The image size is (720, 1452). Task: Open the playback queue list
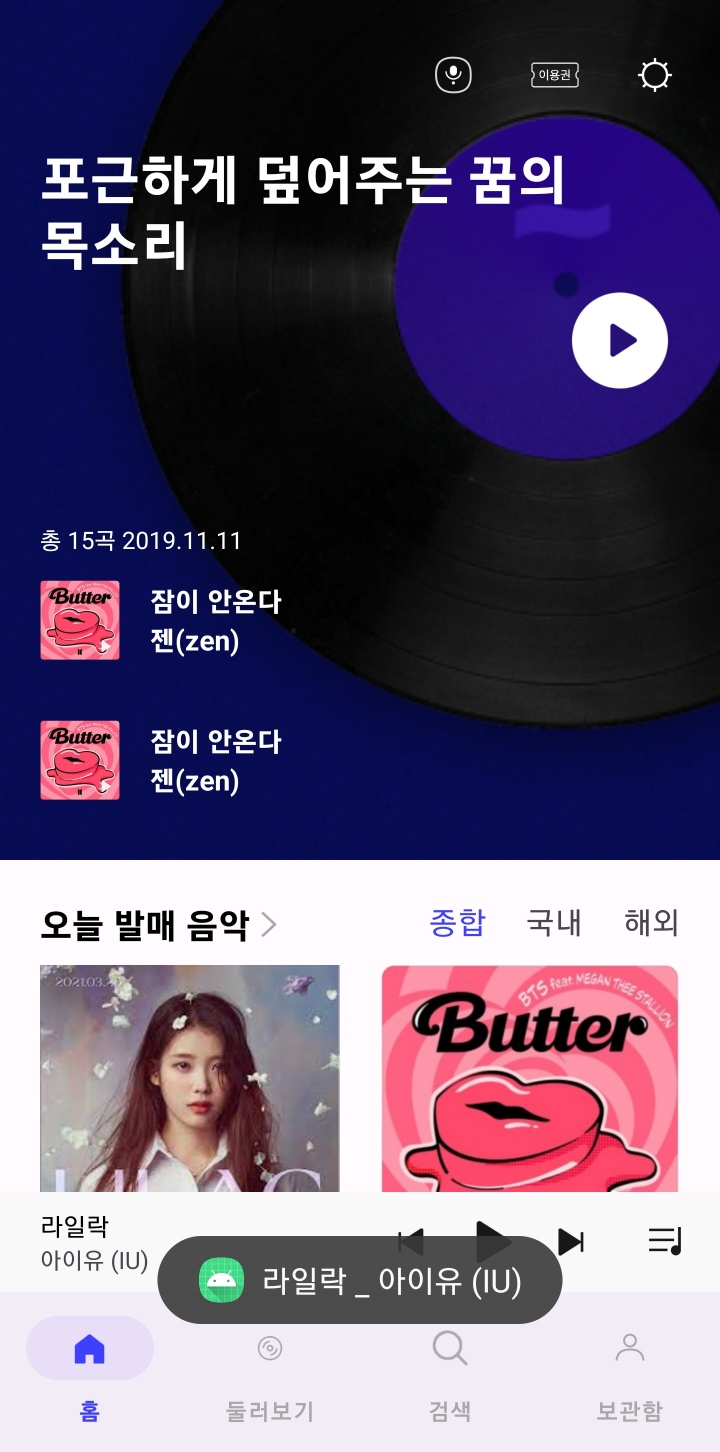[x=665, y=1241]
